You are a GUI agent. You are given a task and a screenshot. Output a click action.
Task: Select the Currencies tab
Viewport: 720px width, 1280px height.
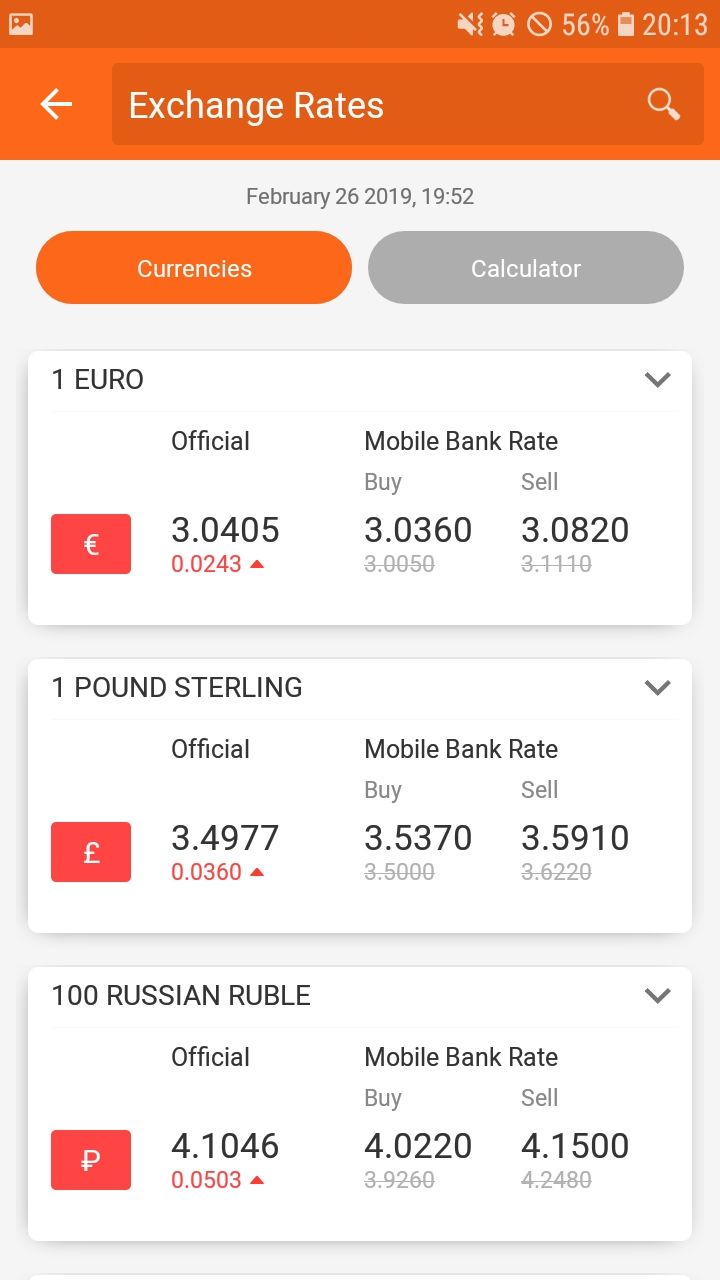coord(194,268)
